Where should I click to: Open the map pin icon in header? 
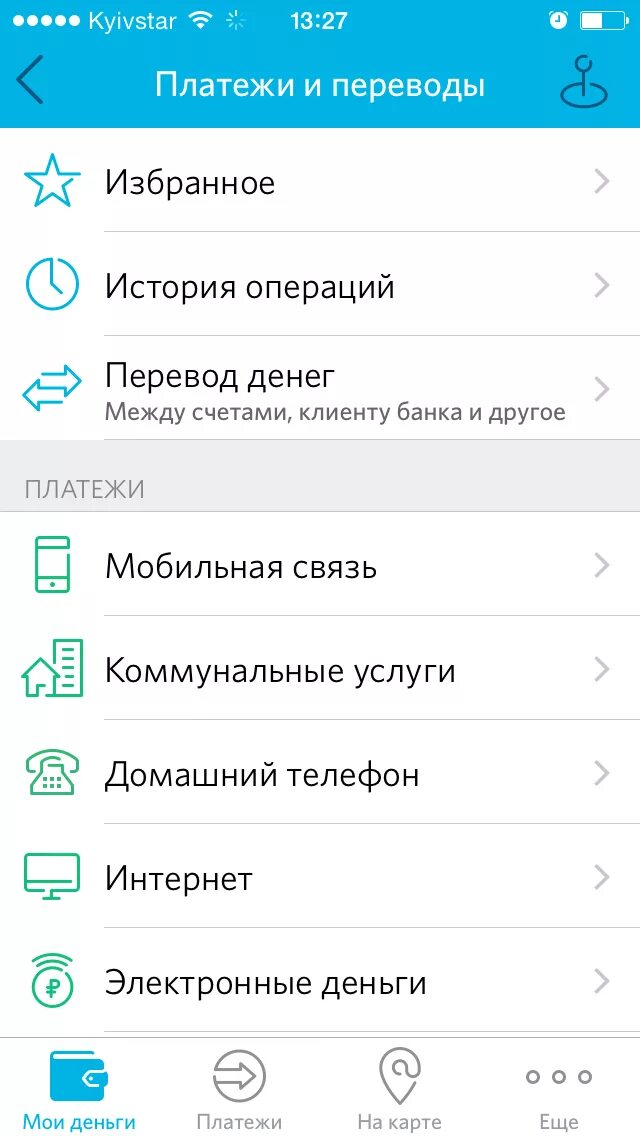(583, 81)
